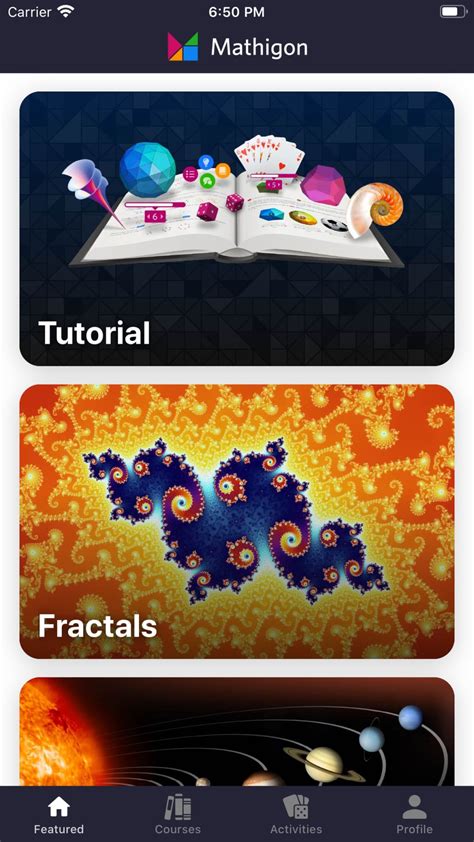Open the solar system planets card
474x842 pixels.
(x=237, y=731)
